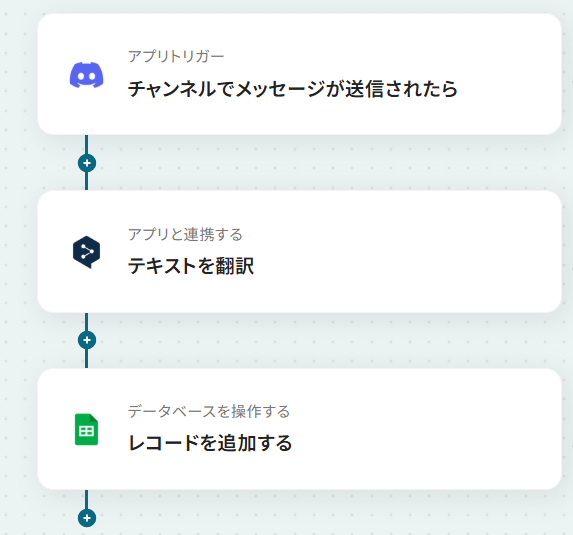The width and height of the screenshot is (573, 535).
Task: Add a step after レコードを追加する
Action: pyautogui.click(x=87, y=518)
